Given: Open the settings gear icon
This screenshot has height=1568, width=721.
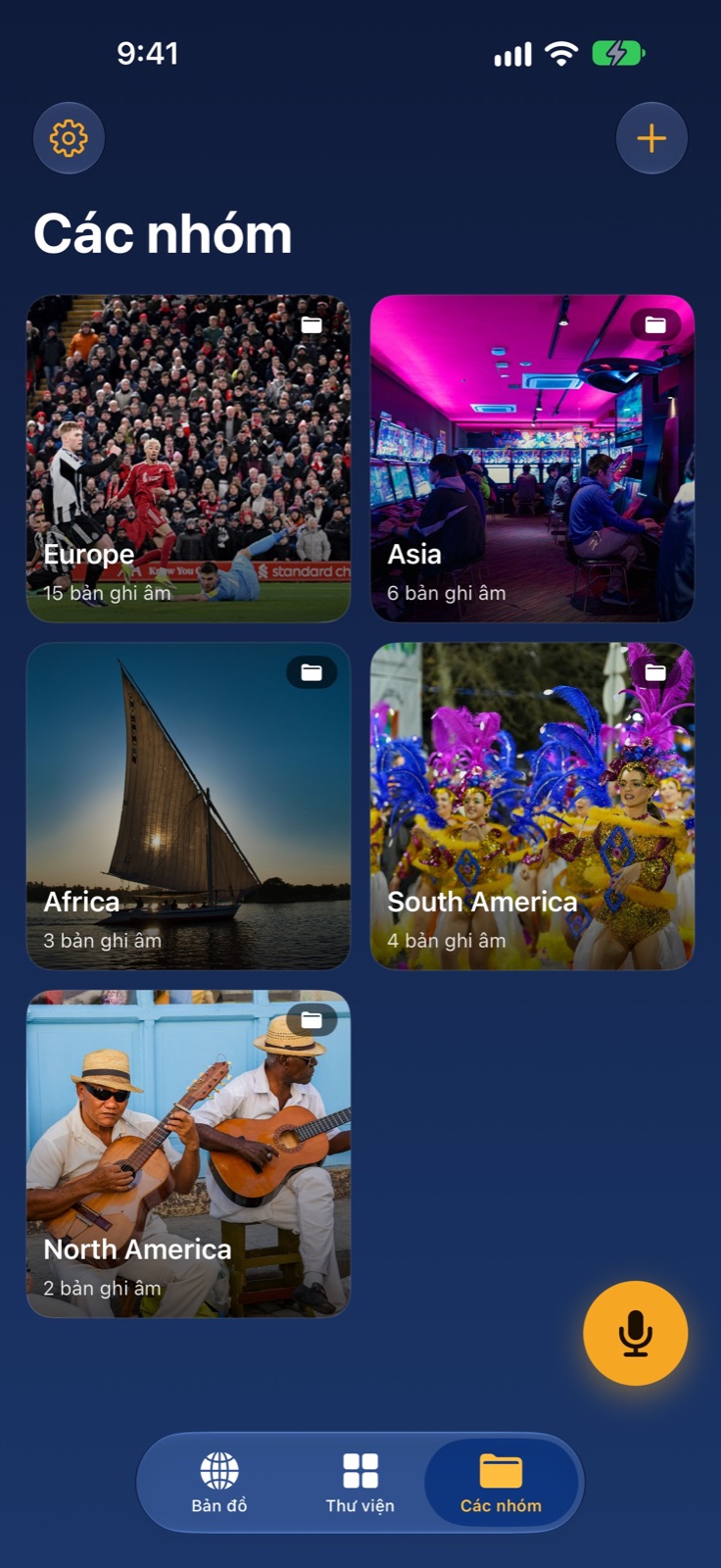Looking at the screenshot, I should pos(69,138).
